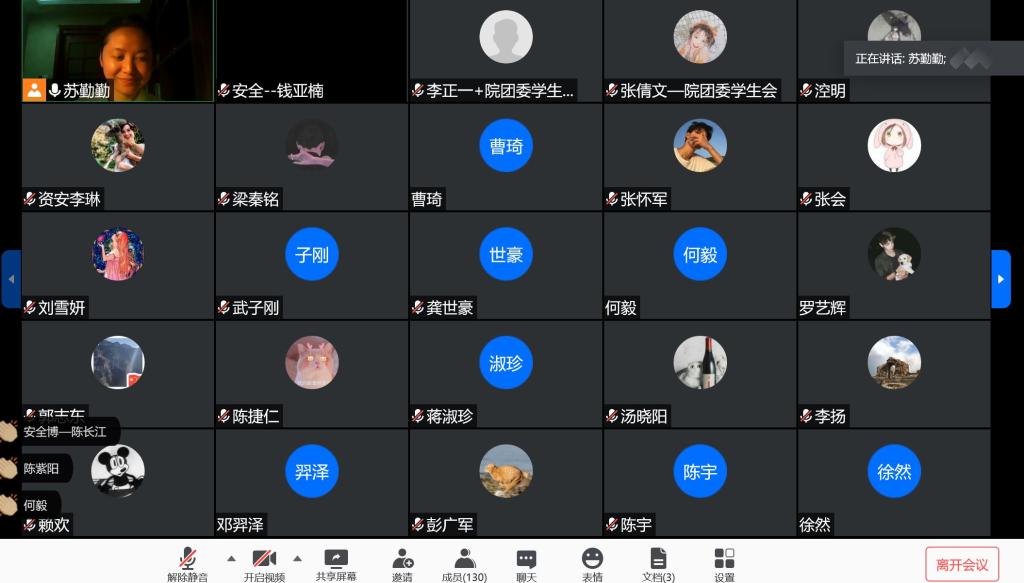Open the members list 成员(130)
This screenshot has height=583, width=1024.
[x=464, y=563]
